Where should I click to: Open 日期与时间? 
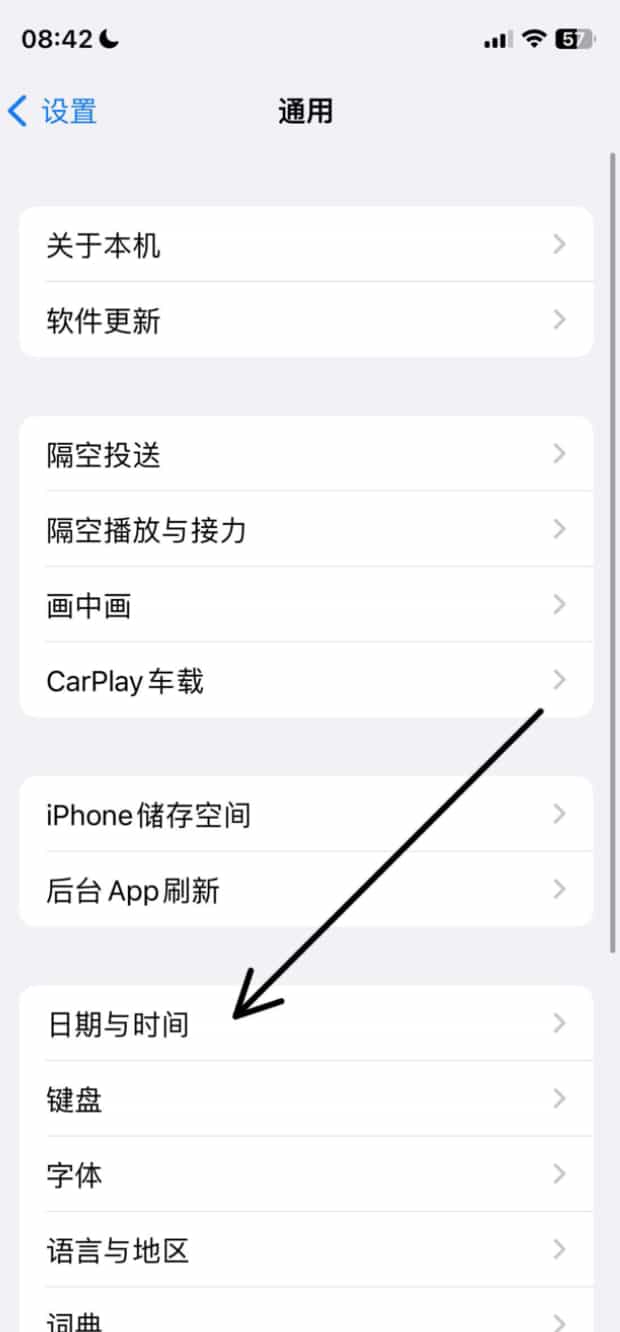click(x=306, y=1023)
